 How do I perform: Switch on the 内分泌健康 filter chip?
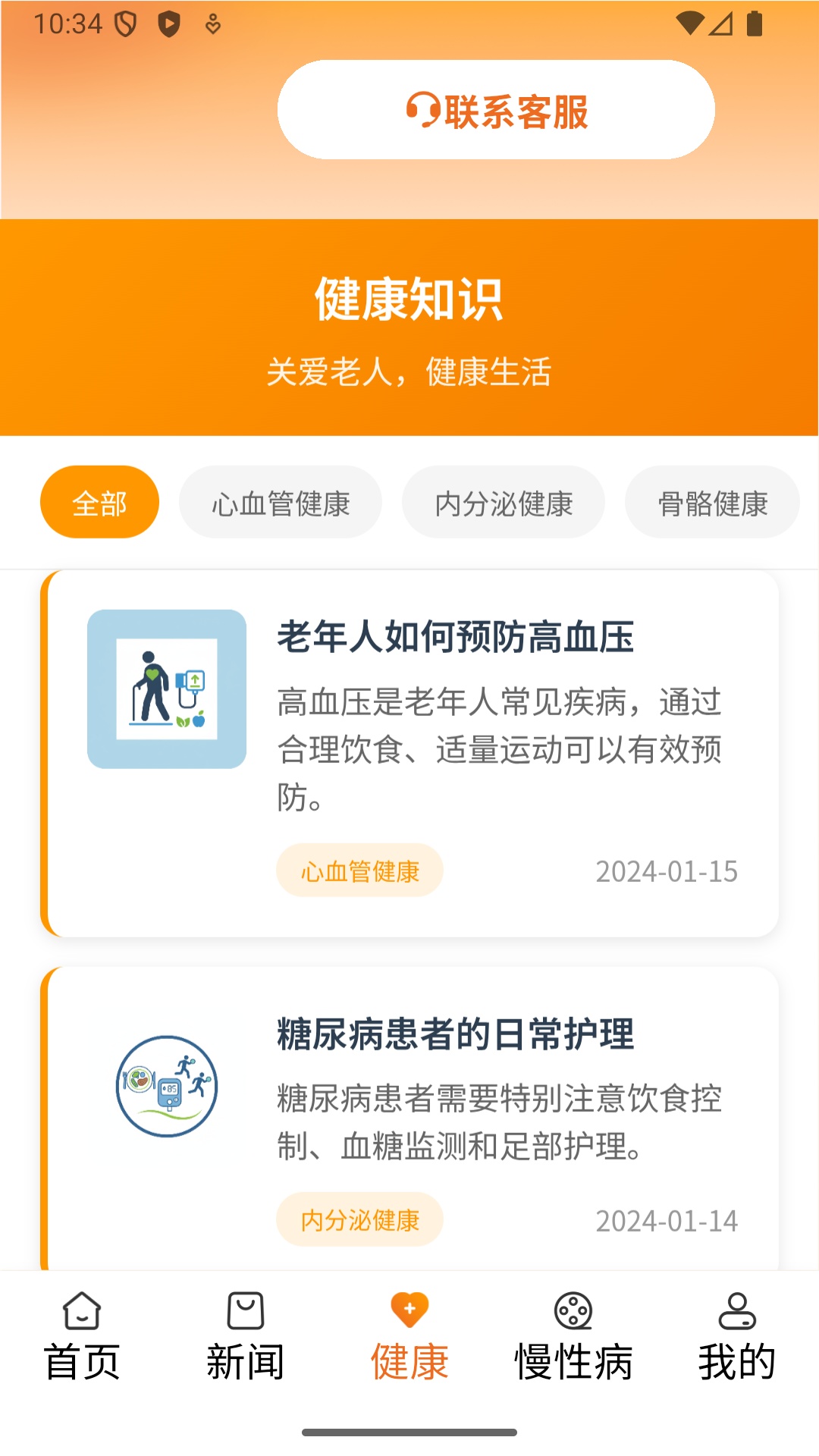click(504, 502)
